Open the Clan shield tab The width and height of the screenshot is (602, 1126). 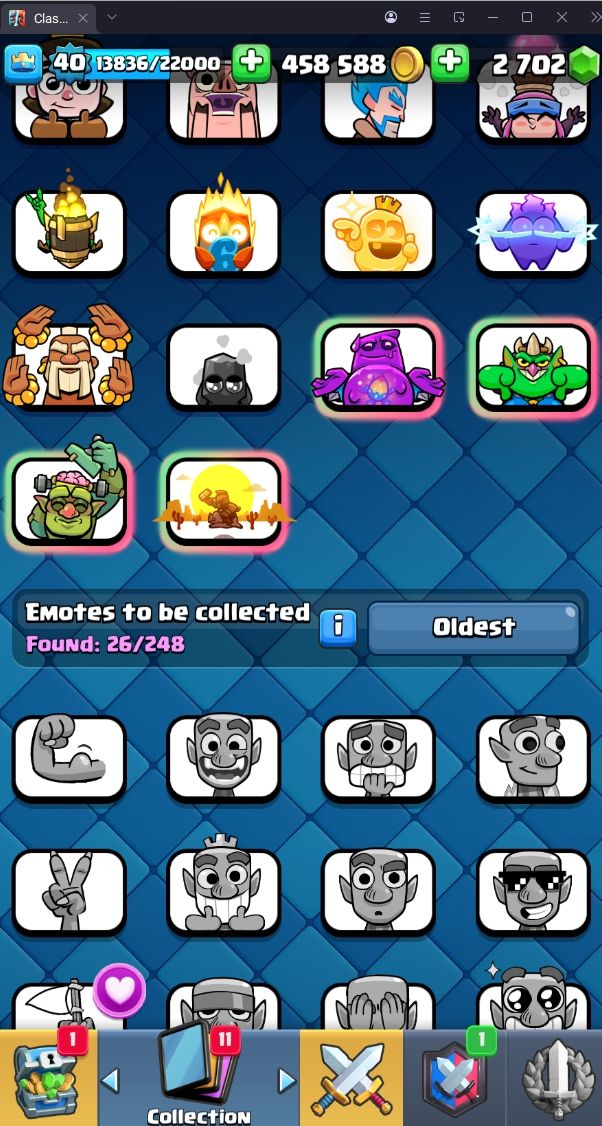[454, 1077]
